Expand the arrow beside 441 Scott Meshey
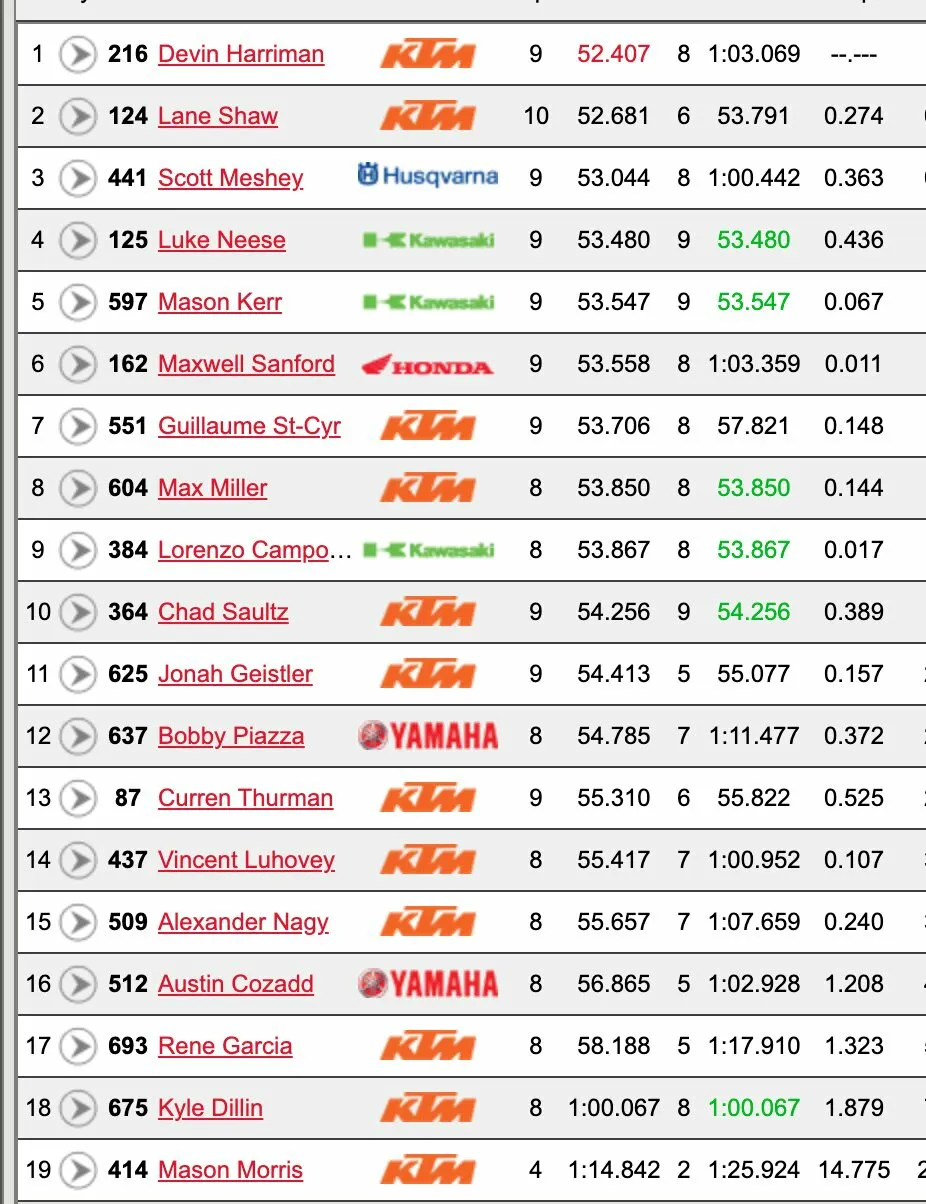Image resolution: width=926 pixels, height=1204 pixels. click(77, 178)
